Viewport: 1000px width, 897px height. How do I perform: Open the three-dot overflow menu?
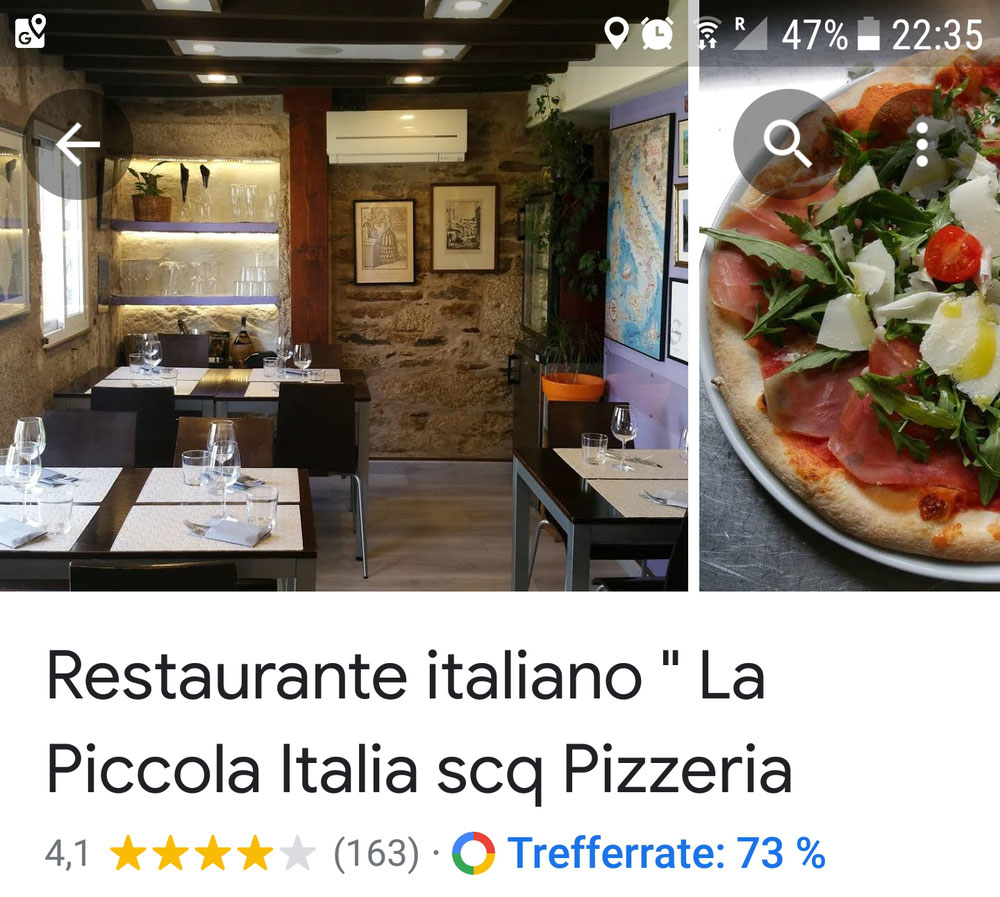tap(922, 145)
